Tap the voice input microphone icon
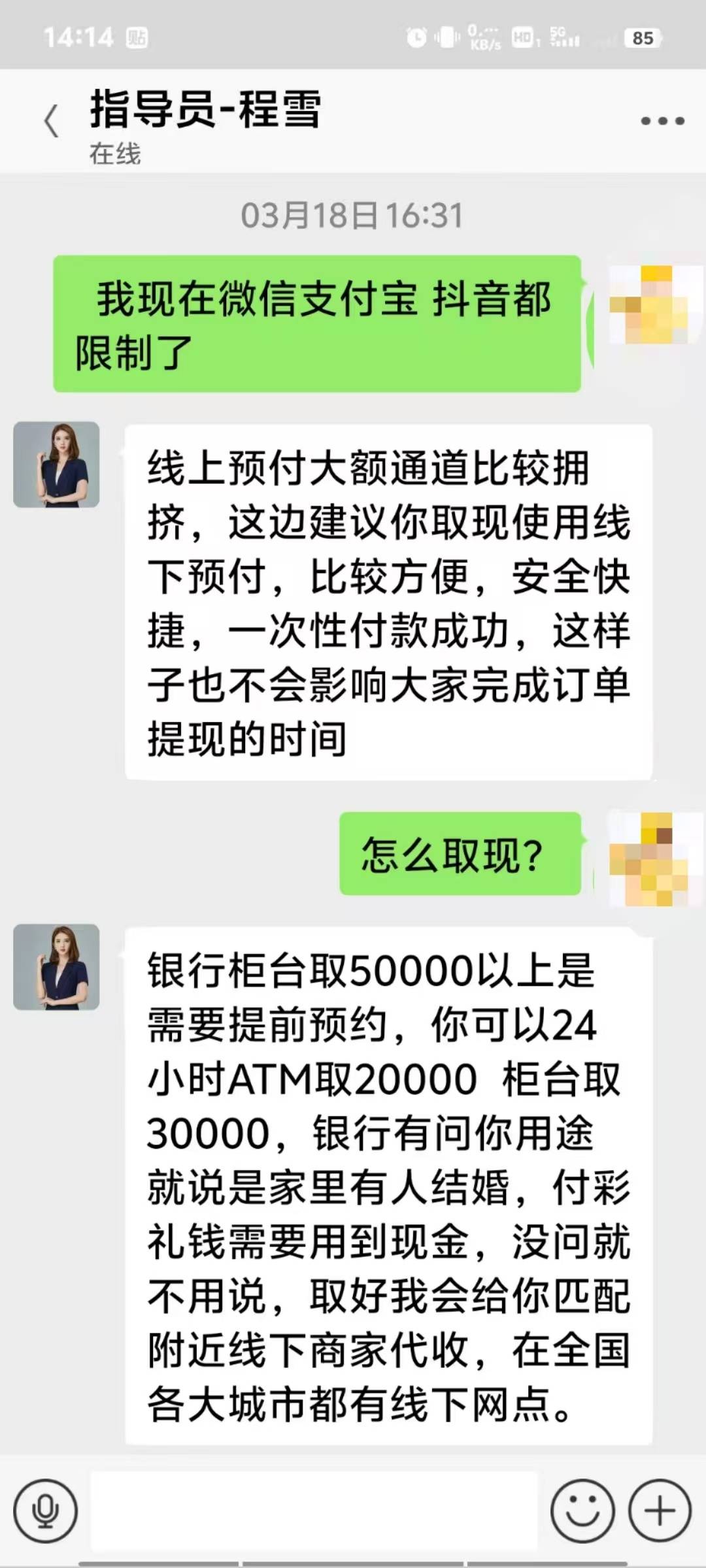706x1568 pixels. click(x=45, y=1511)
